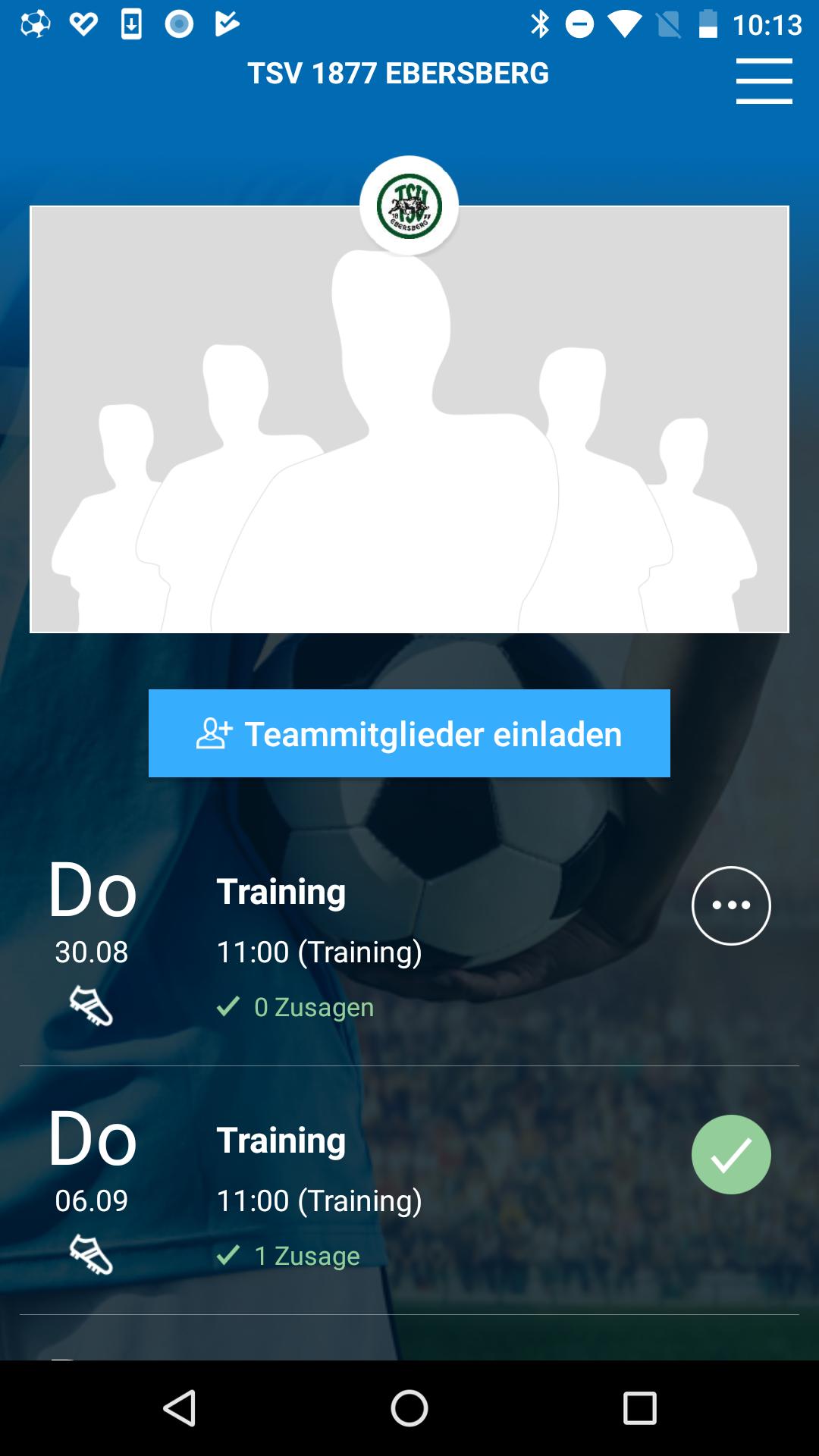Go back using system navigation
The width and height of the screenshot is (819, 1456).
click(x=180, y=1408)
